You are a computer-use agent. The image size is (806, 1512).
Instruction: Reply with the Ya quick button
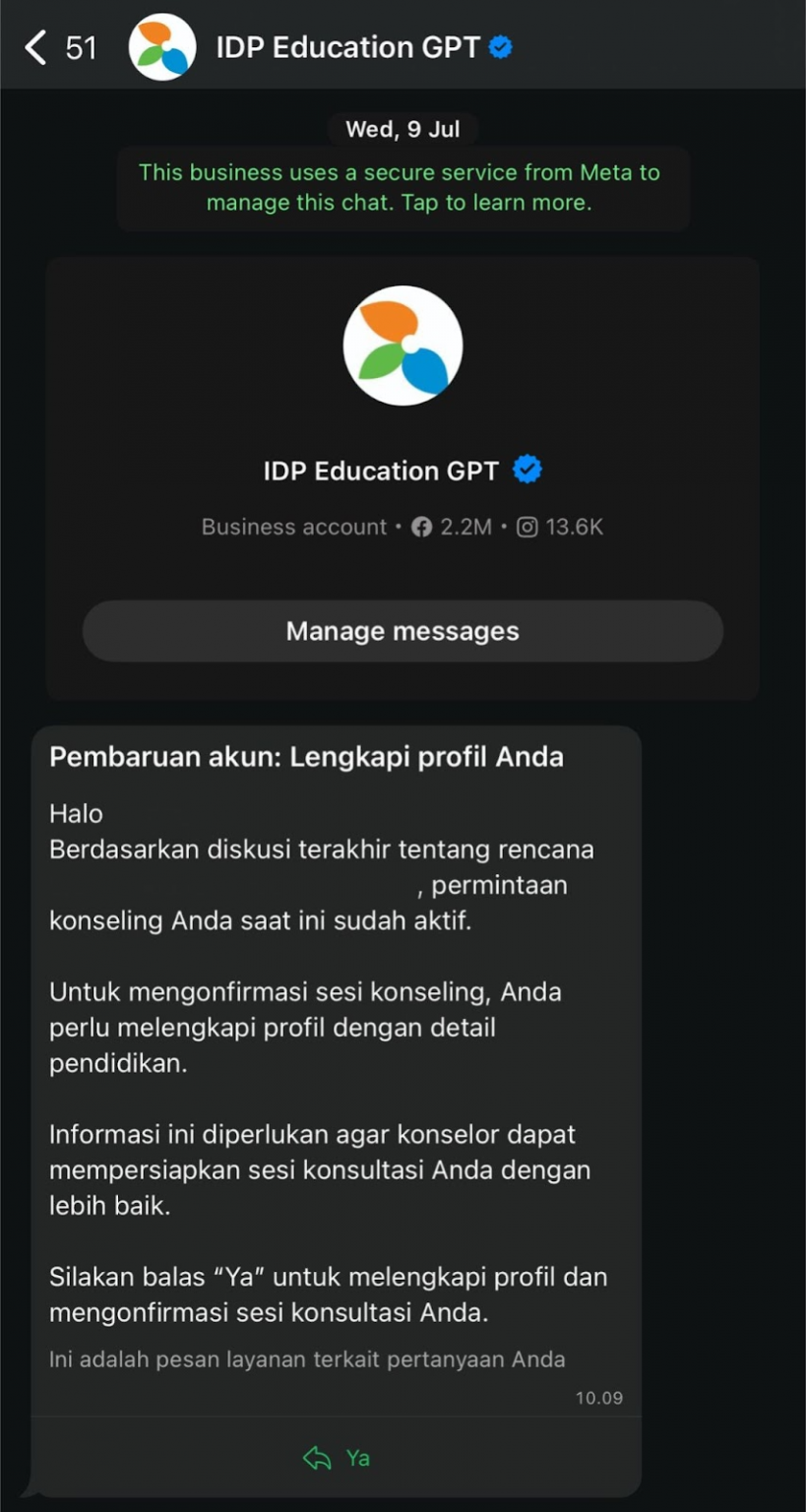click(x=337, y=1458)
